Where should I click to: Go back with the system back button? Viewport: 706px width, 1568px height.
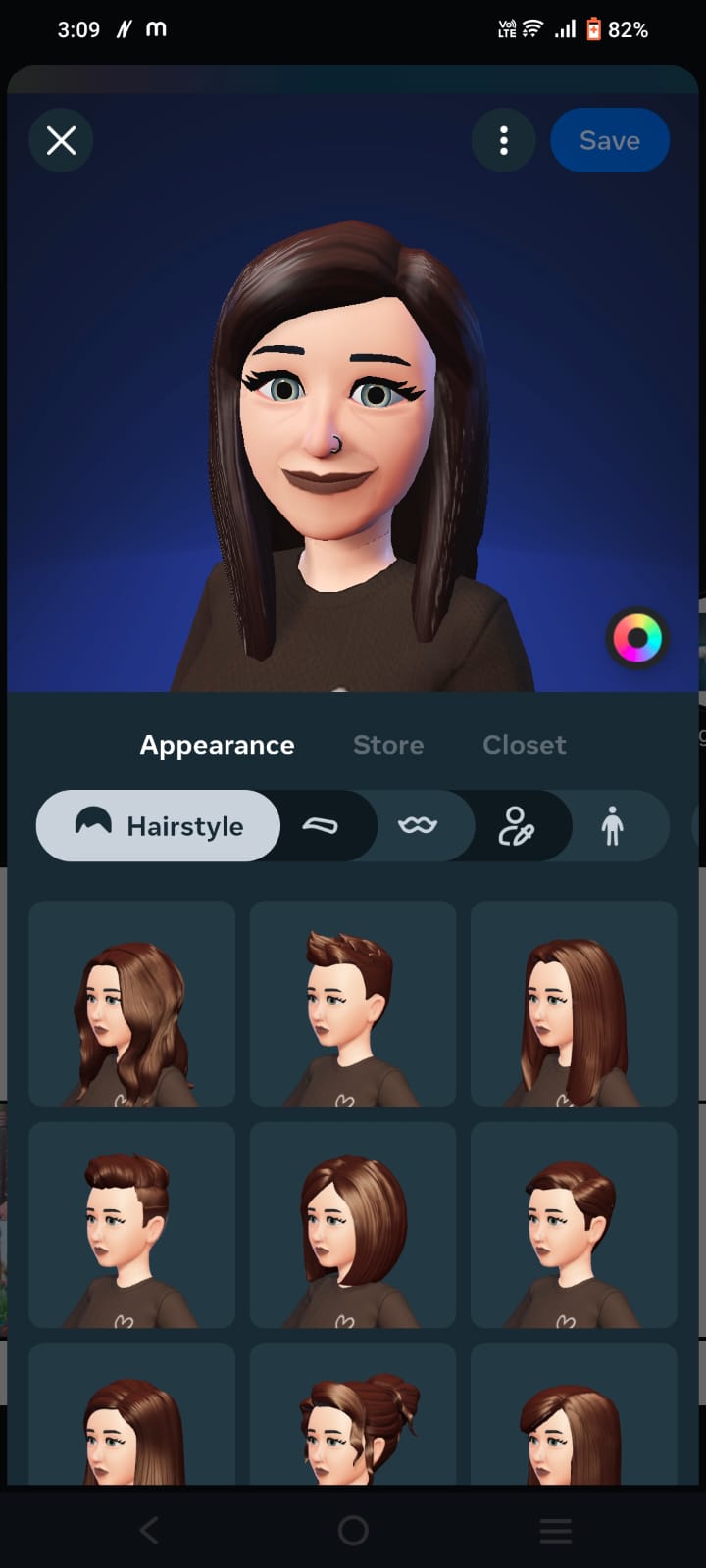click(x=149, y=1530)
